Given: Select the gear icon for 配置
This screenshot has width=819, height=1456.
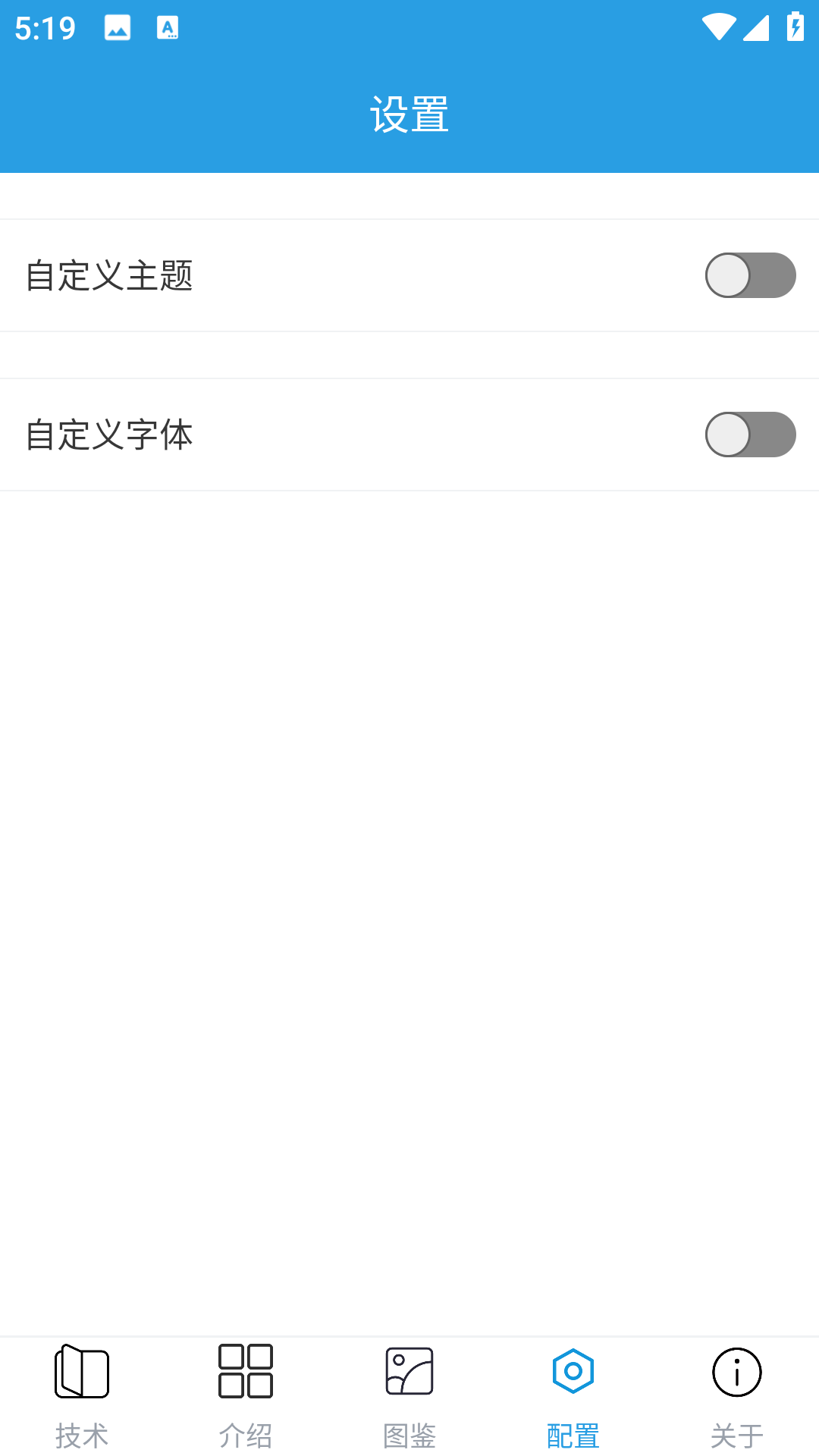Looking at the screenshot, I should [x=573, y=1371].
